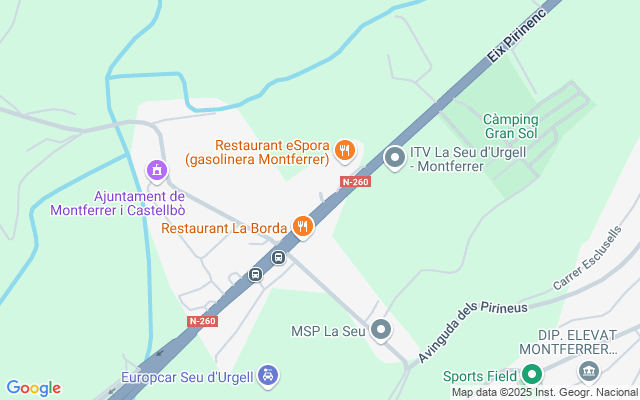The height and width of the screenshot is (400, 640).
Task: Tap the Sports Field marker
Action: pyautogui.click(x=533, y=375)
